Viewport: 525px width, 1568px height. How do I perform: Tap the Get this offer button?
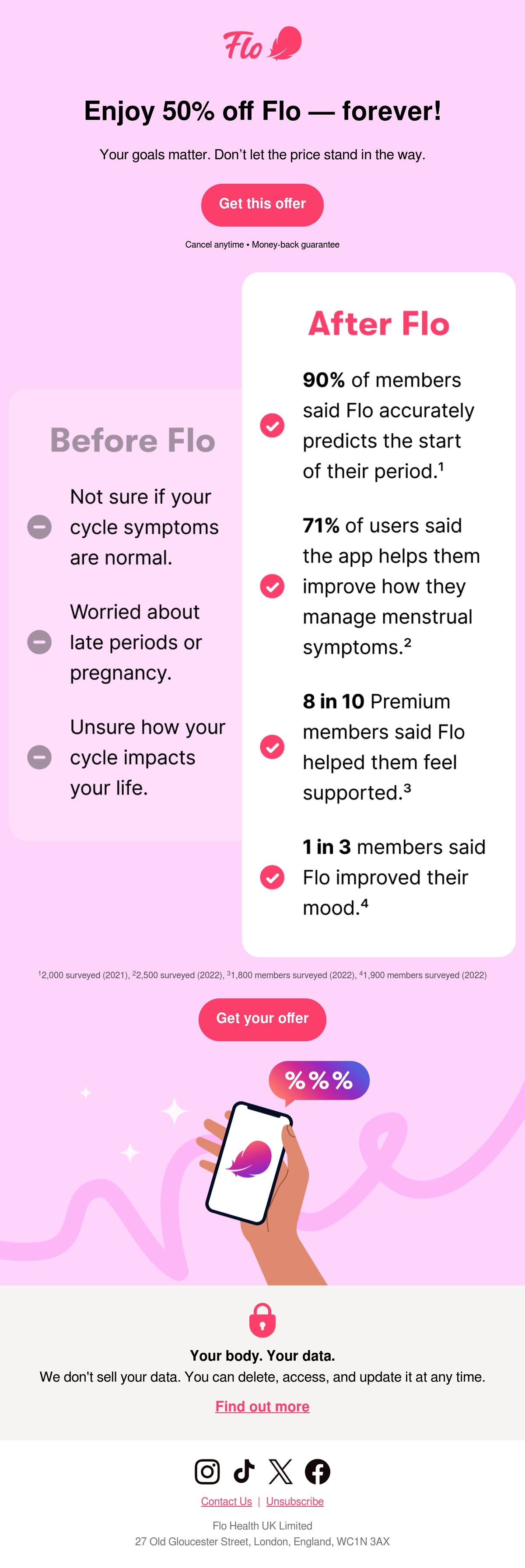point(262,204)
